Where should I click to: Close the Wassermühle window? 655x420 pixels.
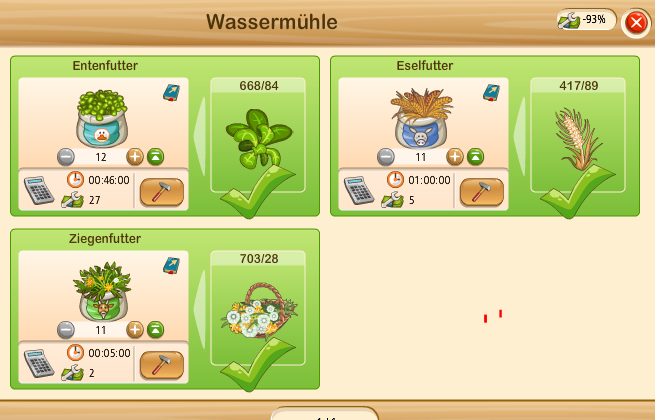635,22
